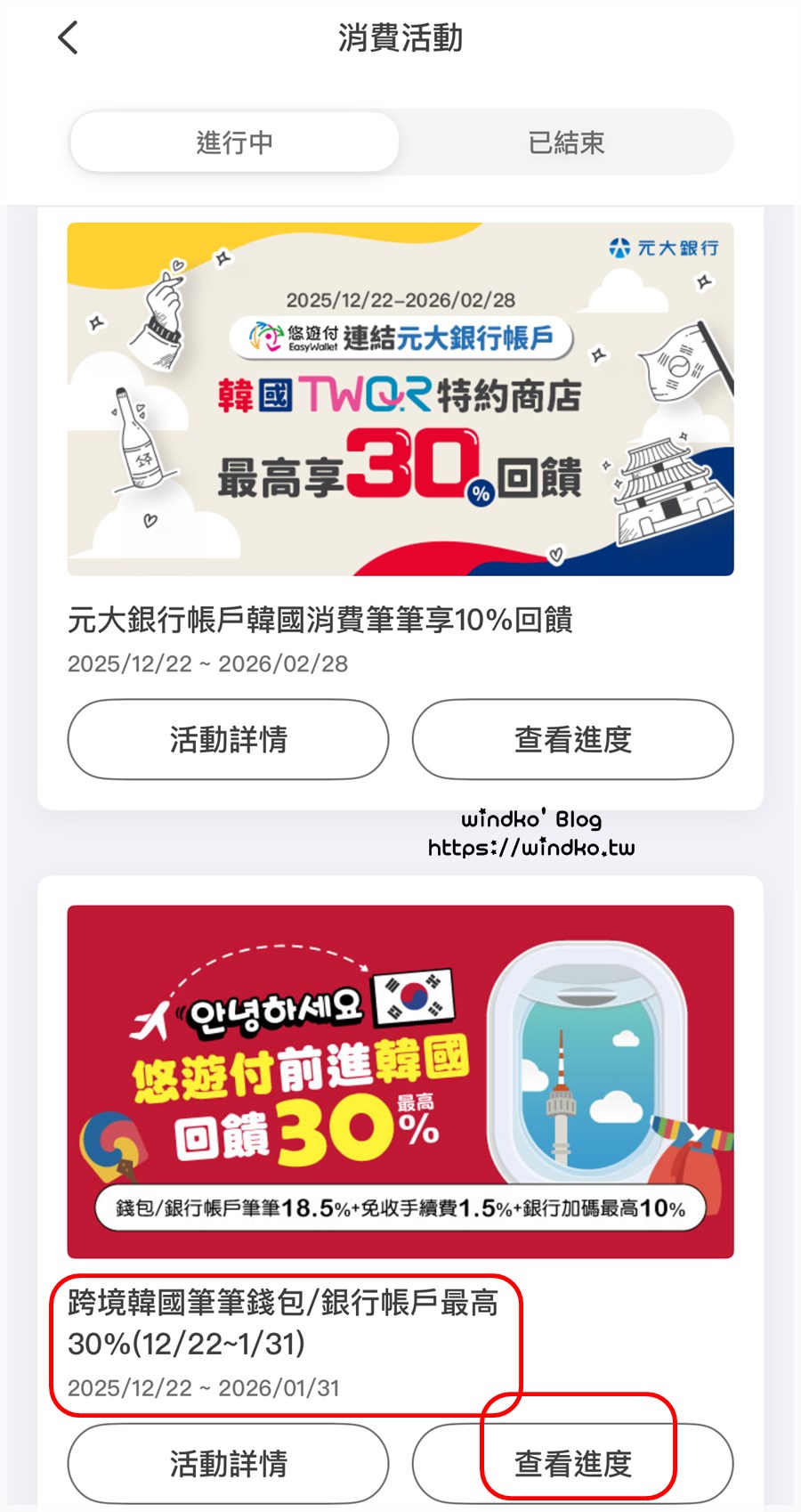Image resolution: width=801 pixels, height=1512 pixels.
Task: Open 活動詳情 for 跨境韓國筆筆錢包 activity
Action: click(228, 1463)
